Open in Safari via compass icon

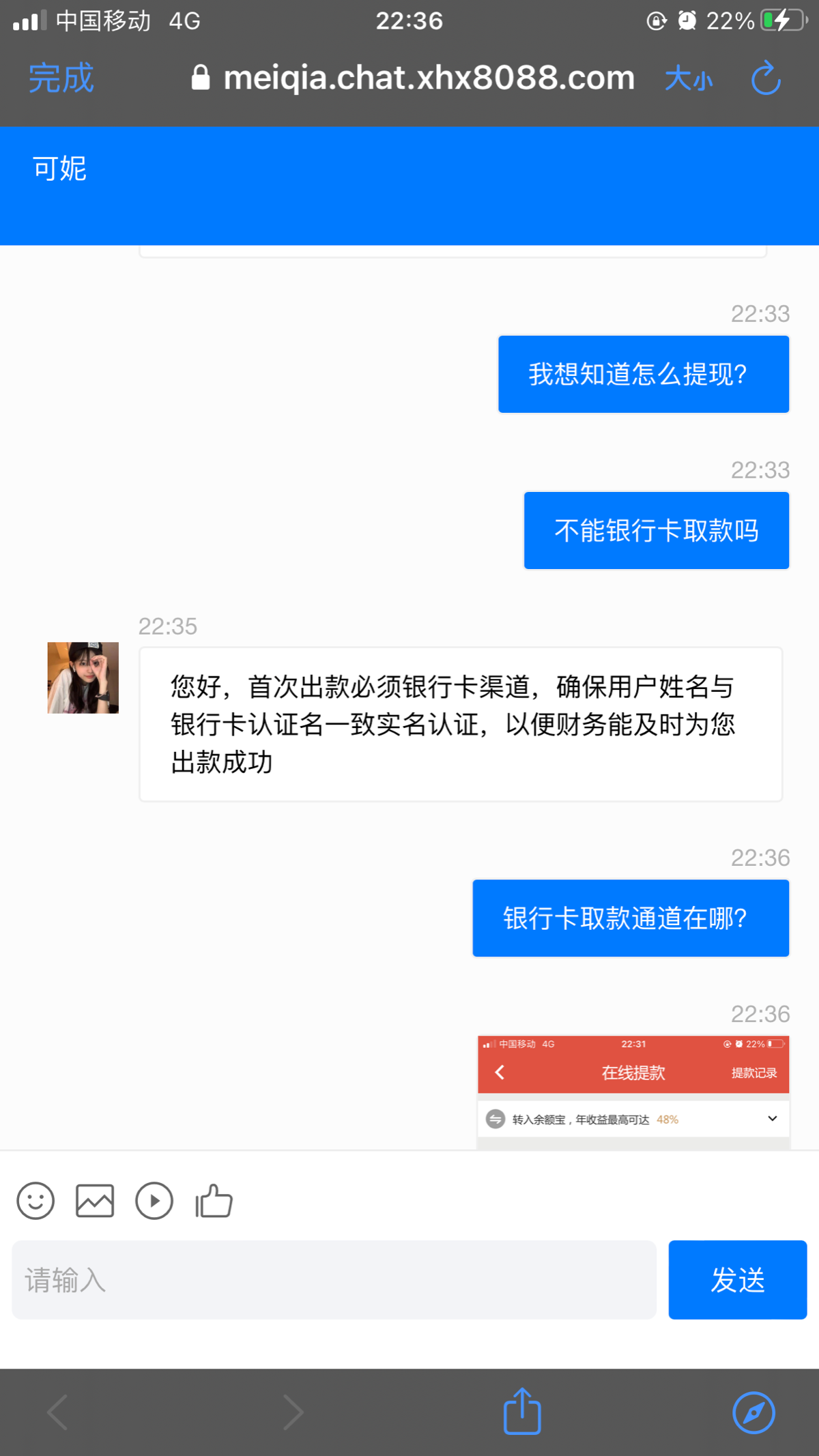[753, 1412]
